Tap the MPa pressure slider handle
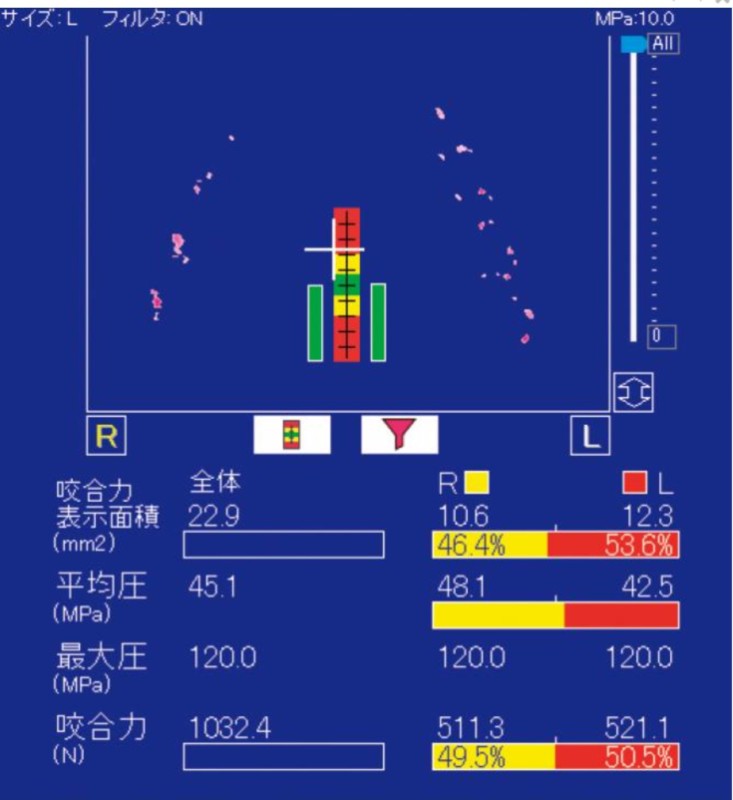 coord(633,45)
